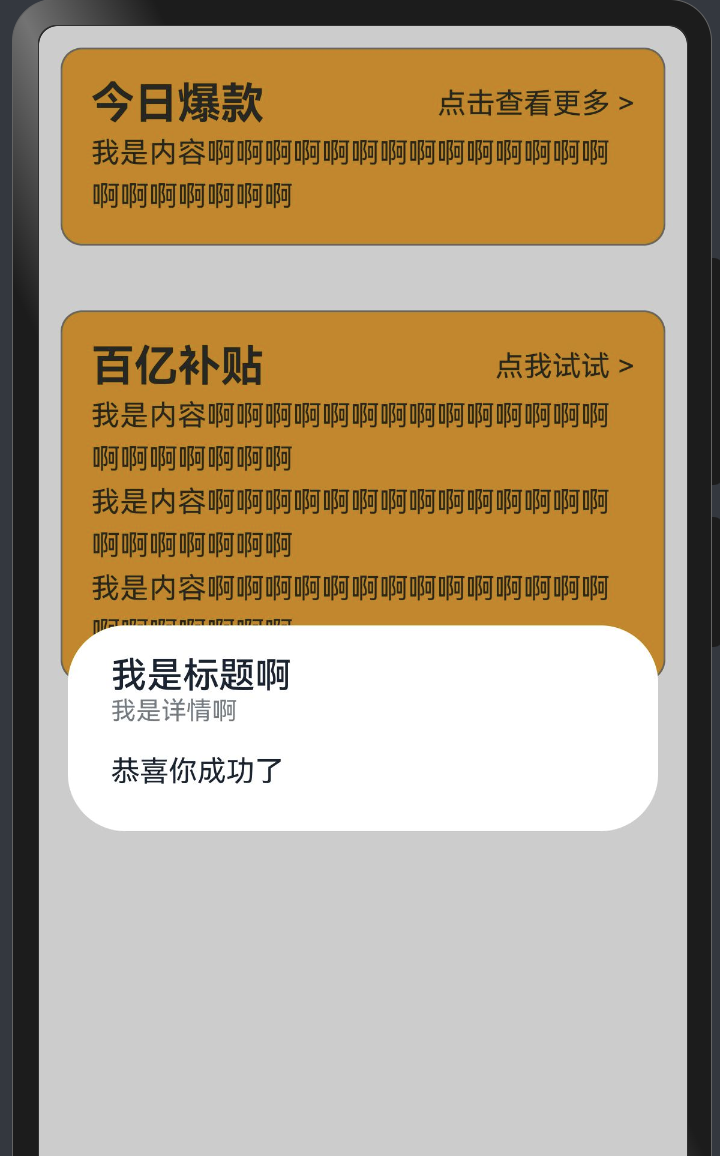The width and height of the screenshot is (720, 1156).
Task: Open the 点我试试 link on 百亿补贴
Action: pyautogui.click(x=564, y=366)
